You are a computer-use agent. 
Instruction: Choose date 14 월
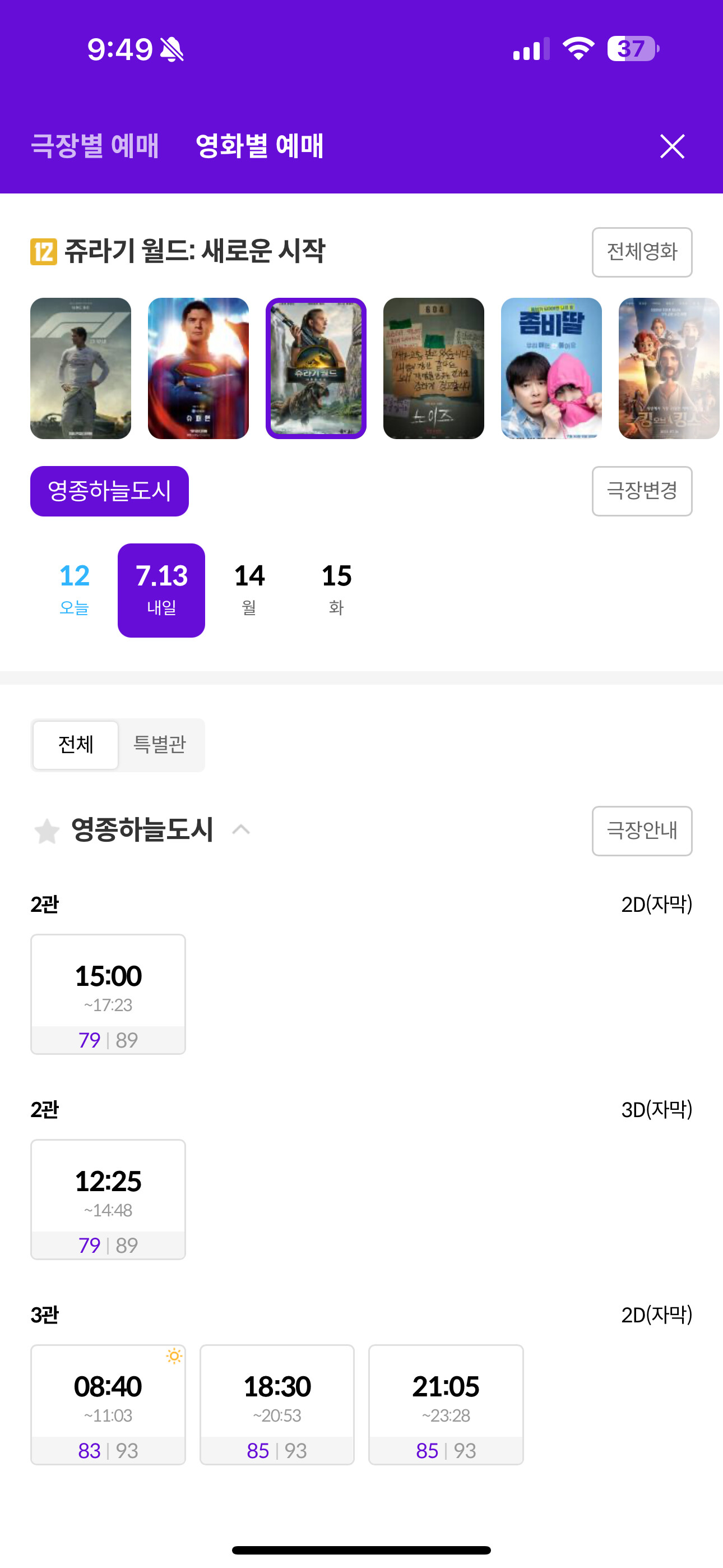249,589
